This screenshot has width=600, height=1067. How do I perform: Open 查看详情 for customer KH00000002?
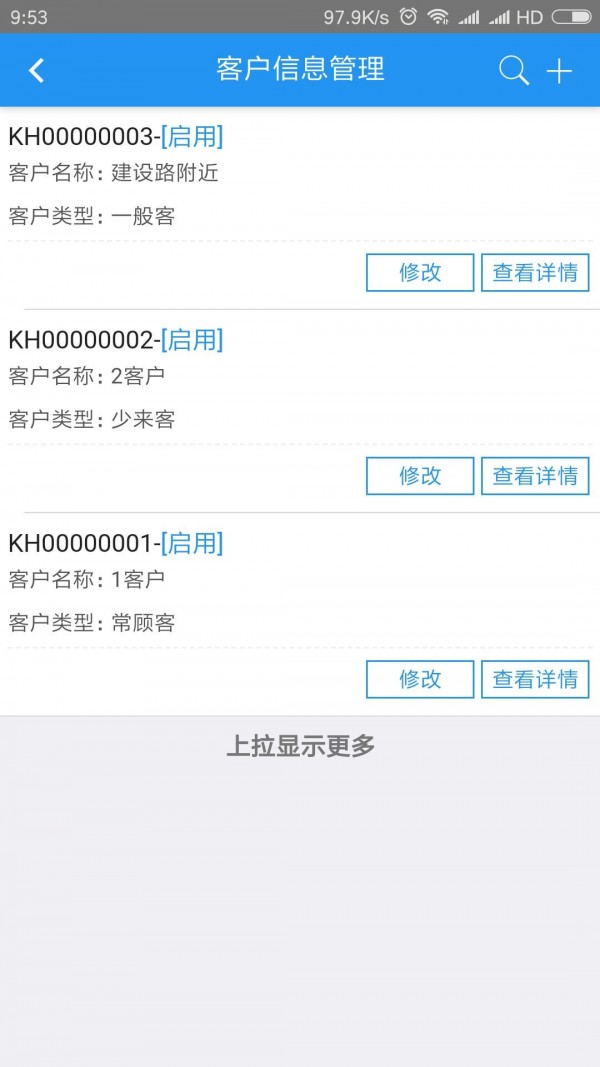pyautogui.click(x=535, y=476)
